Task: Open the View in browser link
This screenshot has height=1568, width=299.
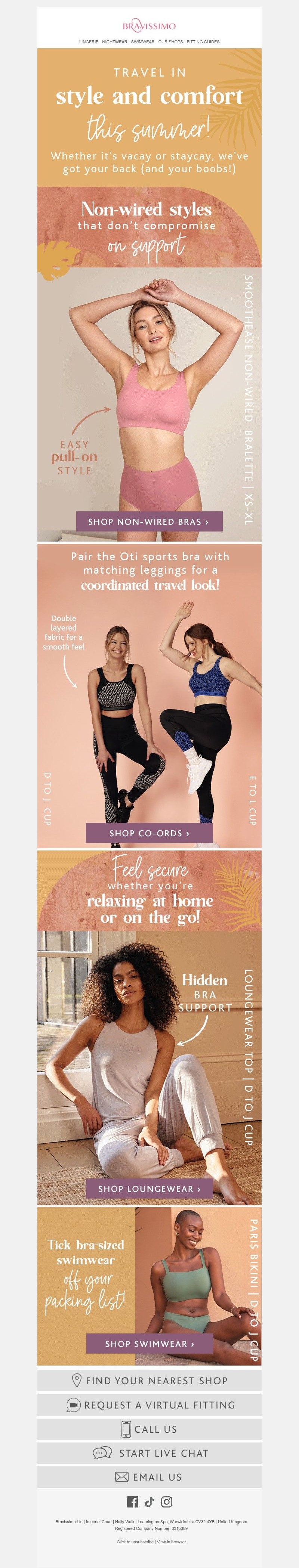Action: coord(171,1542)
